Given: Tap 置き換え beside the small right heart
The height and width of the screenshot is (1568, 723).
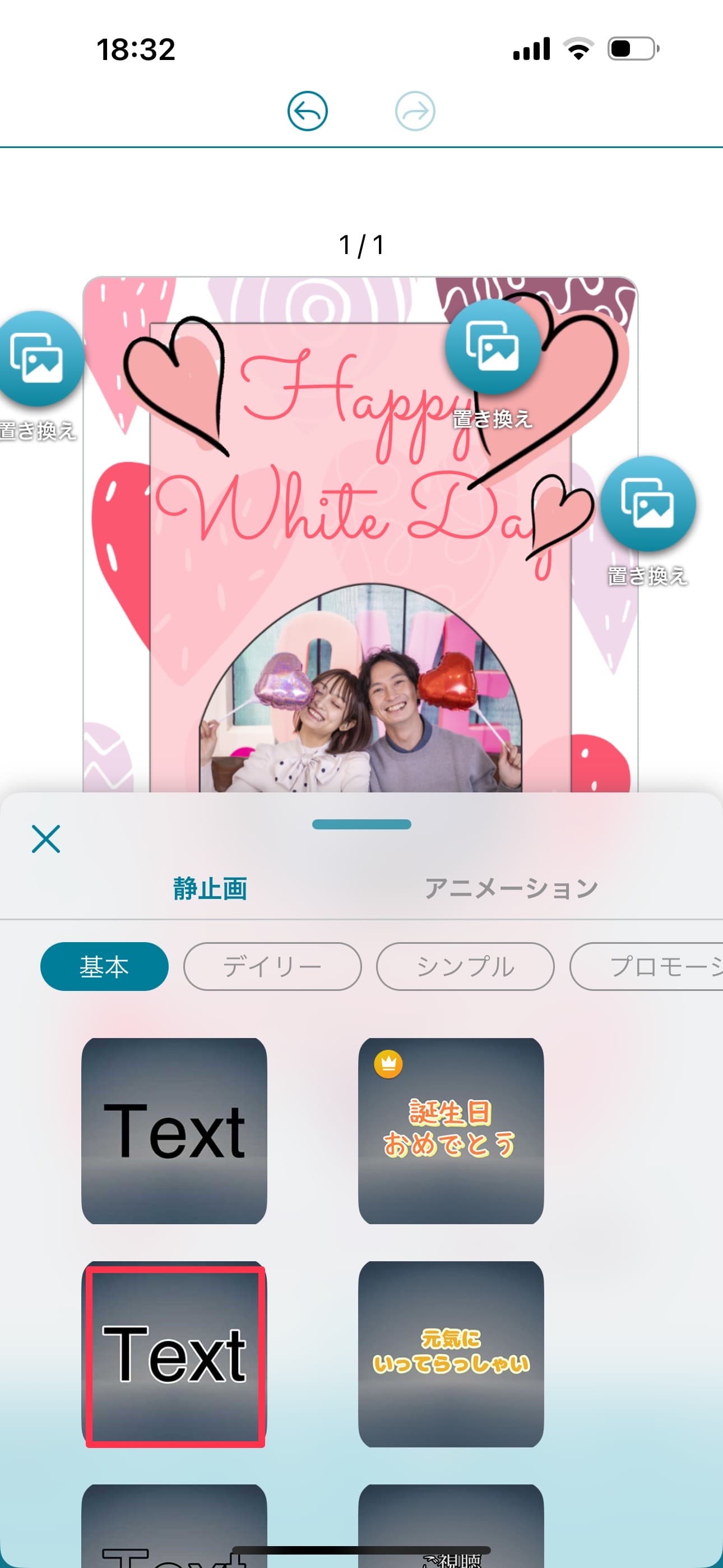Looking at the screenshot, I should [647, 504].
